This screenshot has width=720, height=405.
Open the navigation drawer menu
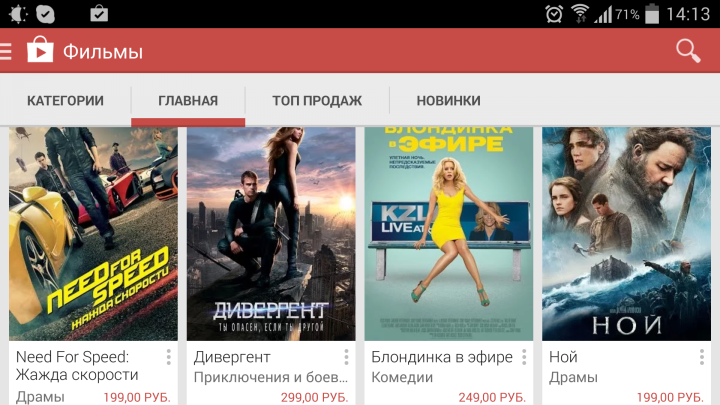tap(8, 51)
